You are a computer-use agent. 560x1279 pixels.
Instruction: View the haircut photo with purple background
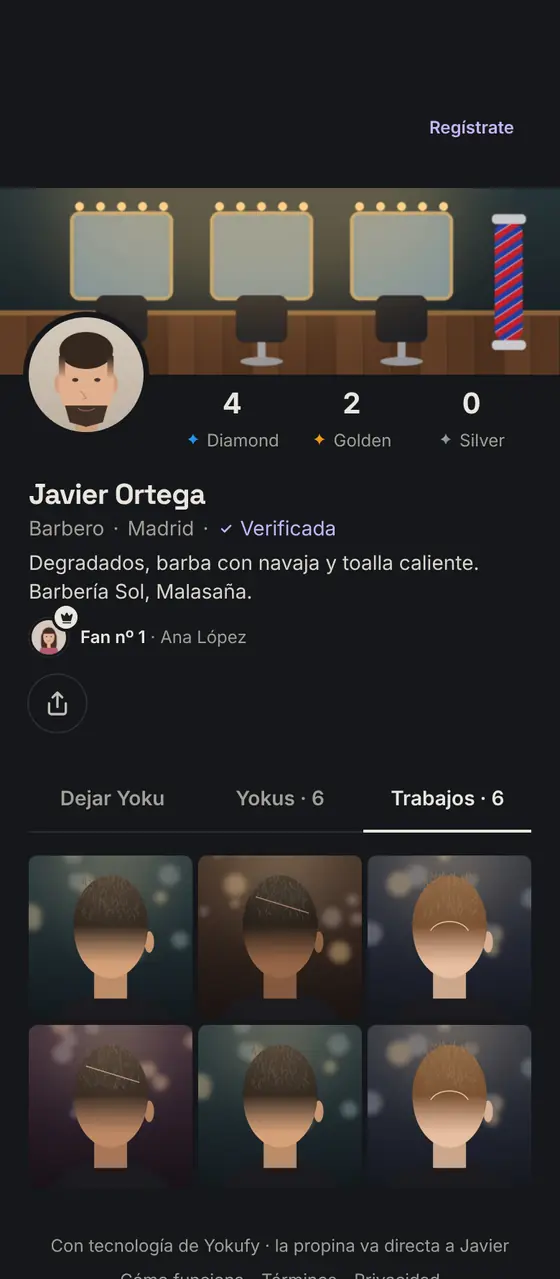coord(111,1105)
